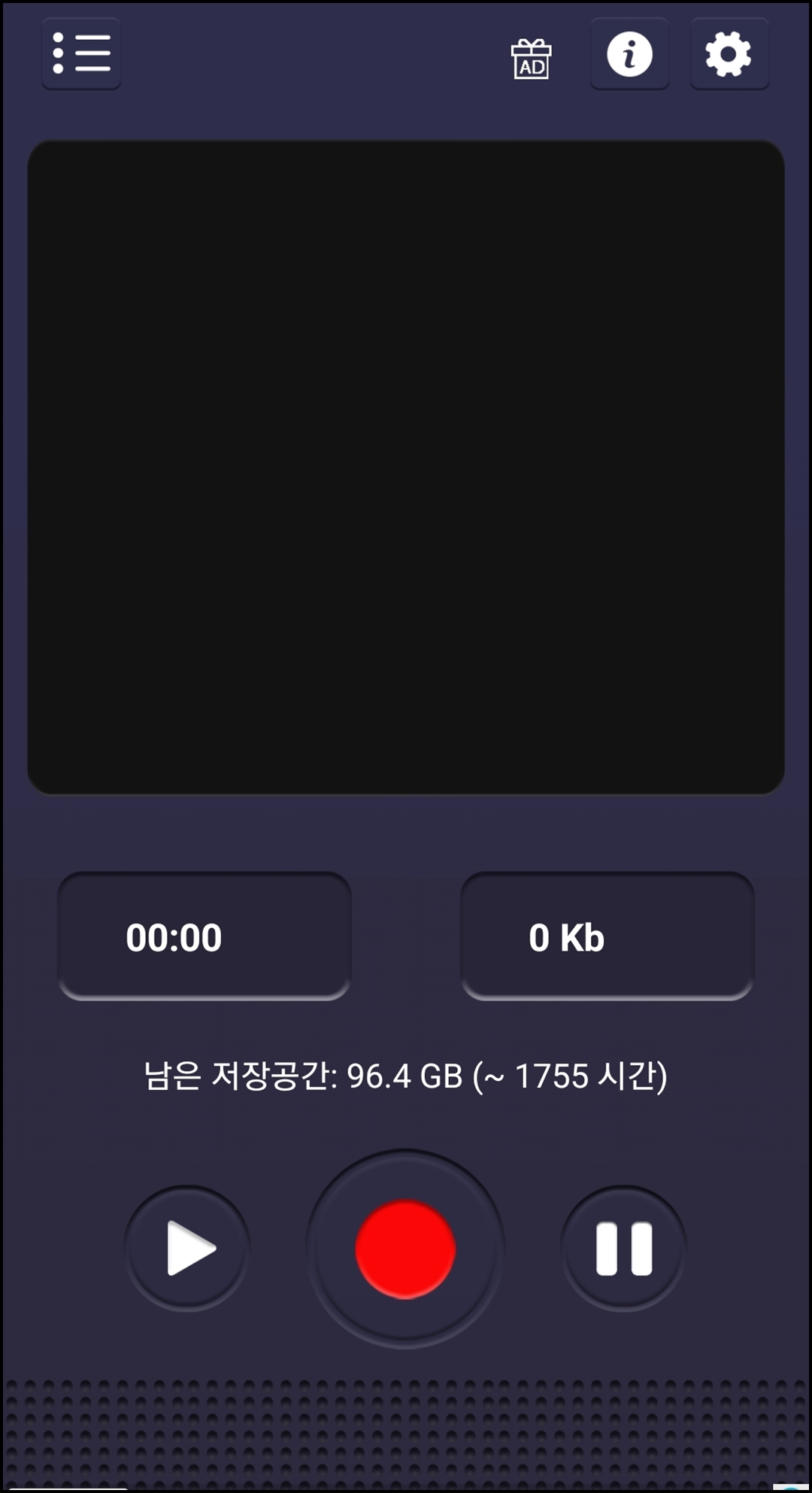This screenshot has width=812, height=1493.
Task: Pause the current recording session
Action: click(623, 1245)
